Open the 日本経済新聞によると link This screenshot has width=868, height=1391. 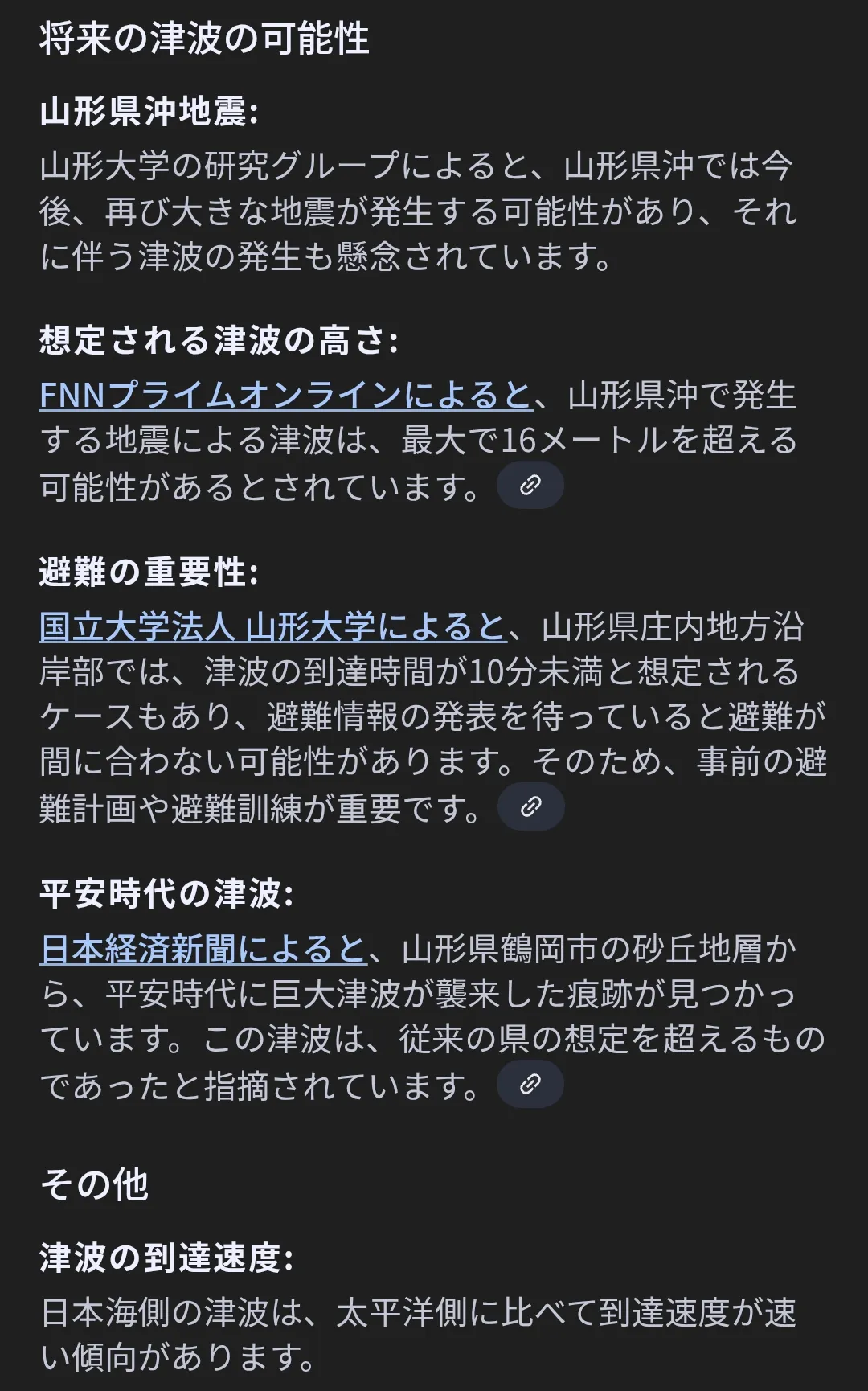click(x=203, y=950)
